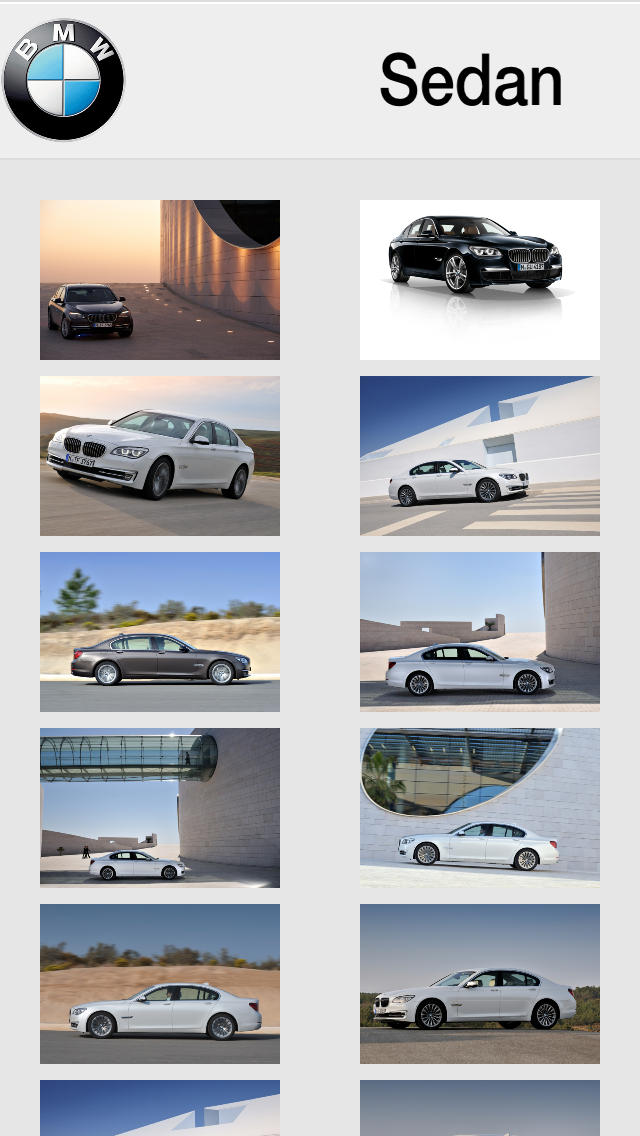Open white sedan photo with crosswalk stripes
The height and width of the screenshot is (1136, 640).
(x=480, y=456)
